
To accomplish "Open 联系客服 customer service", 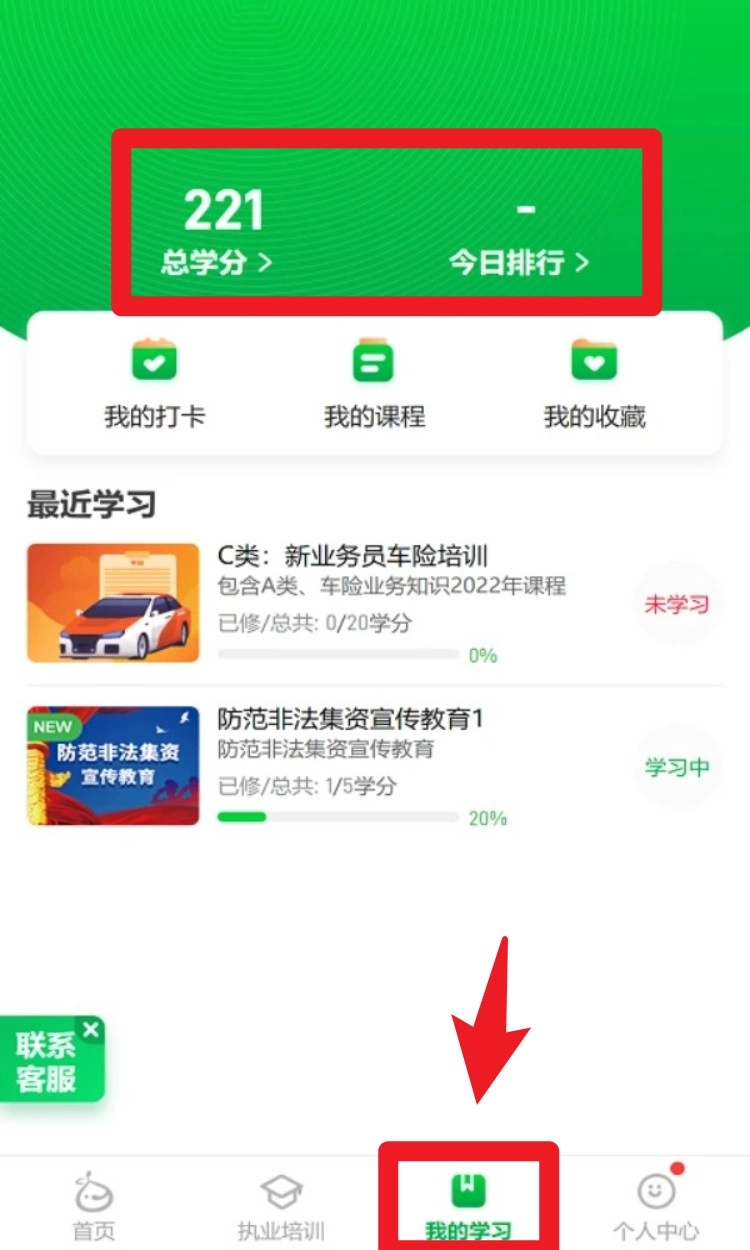I will [x=47, y=1064].
